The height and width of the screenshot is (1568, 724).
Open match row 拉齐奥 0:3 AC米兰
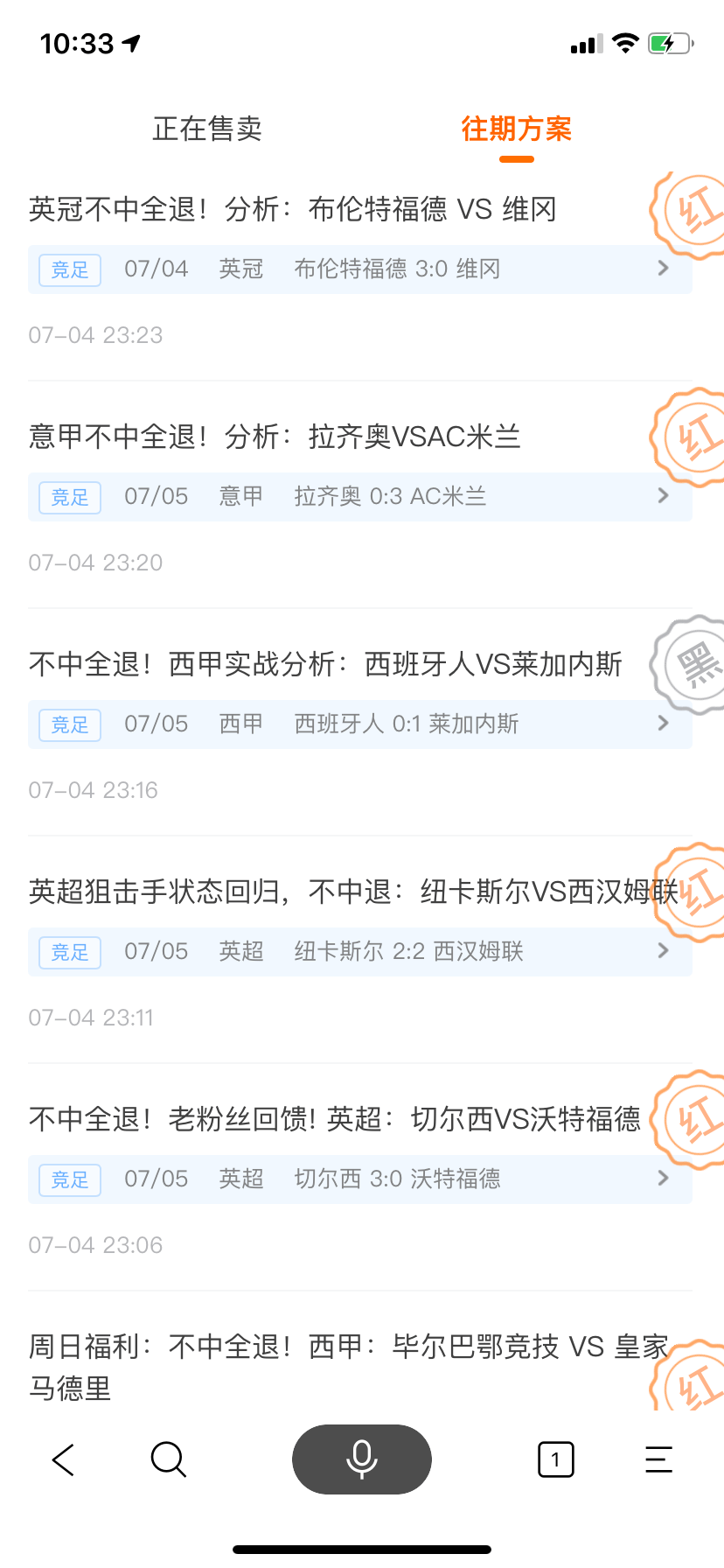[x=360, y=496]
